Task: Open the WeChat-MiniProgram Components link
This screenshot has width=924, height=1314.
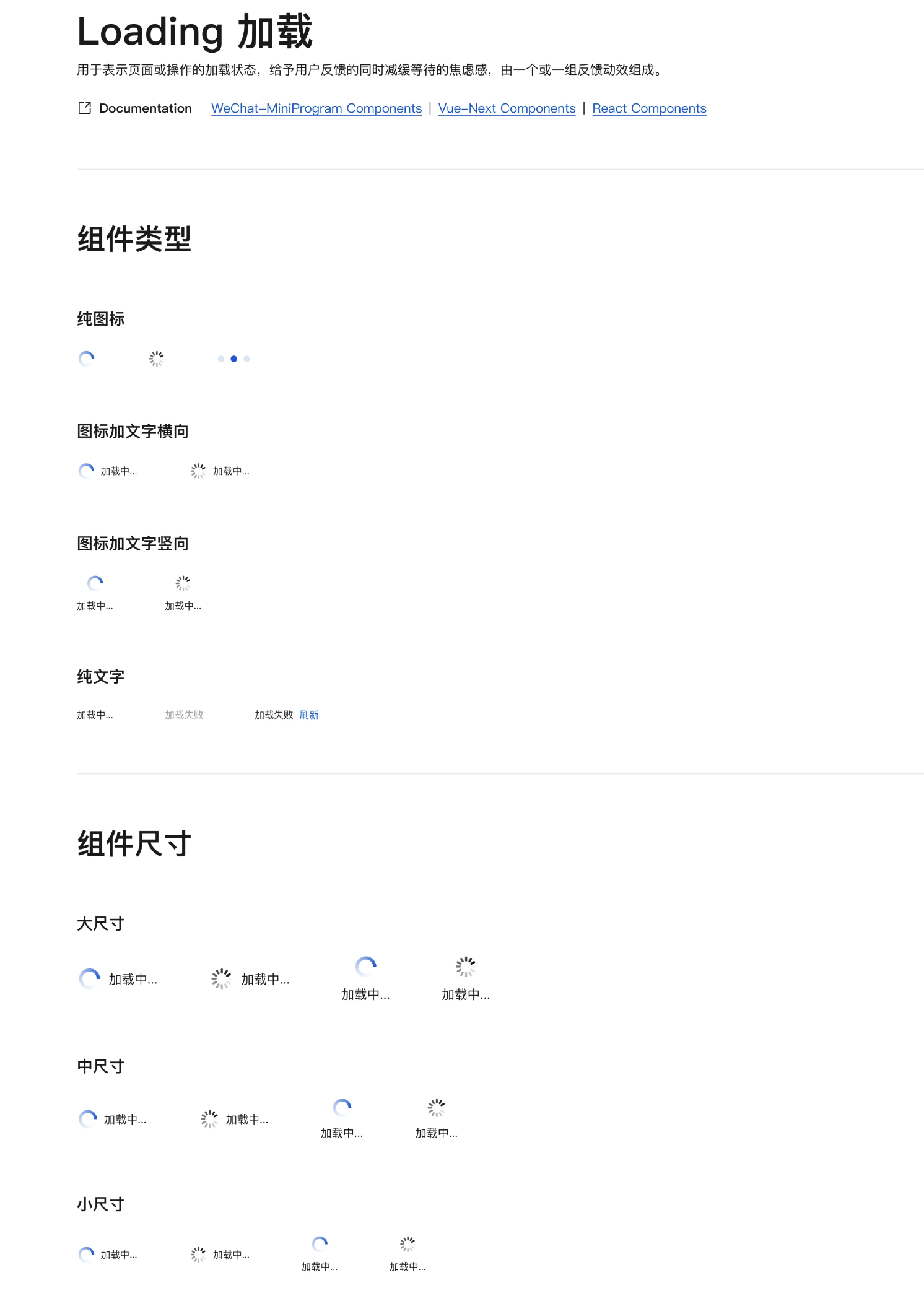Action: [316, 108]
